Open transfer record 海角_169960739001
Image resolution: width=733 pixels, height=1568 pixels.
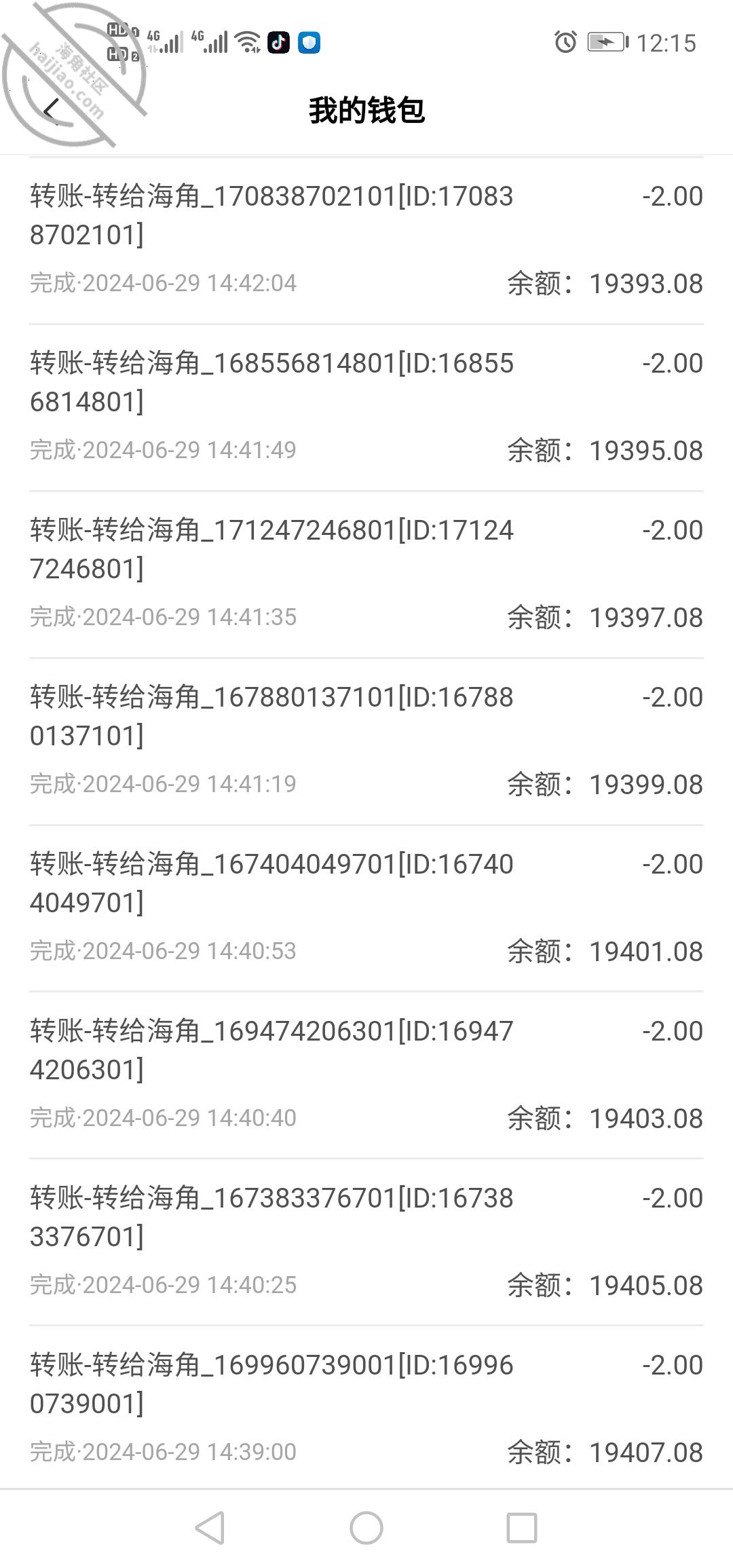tap(366, 1408)
